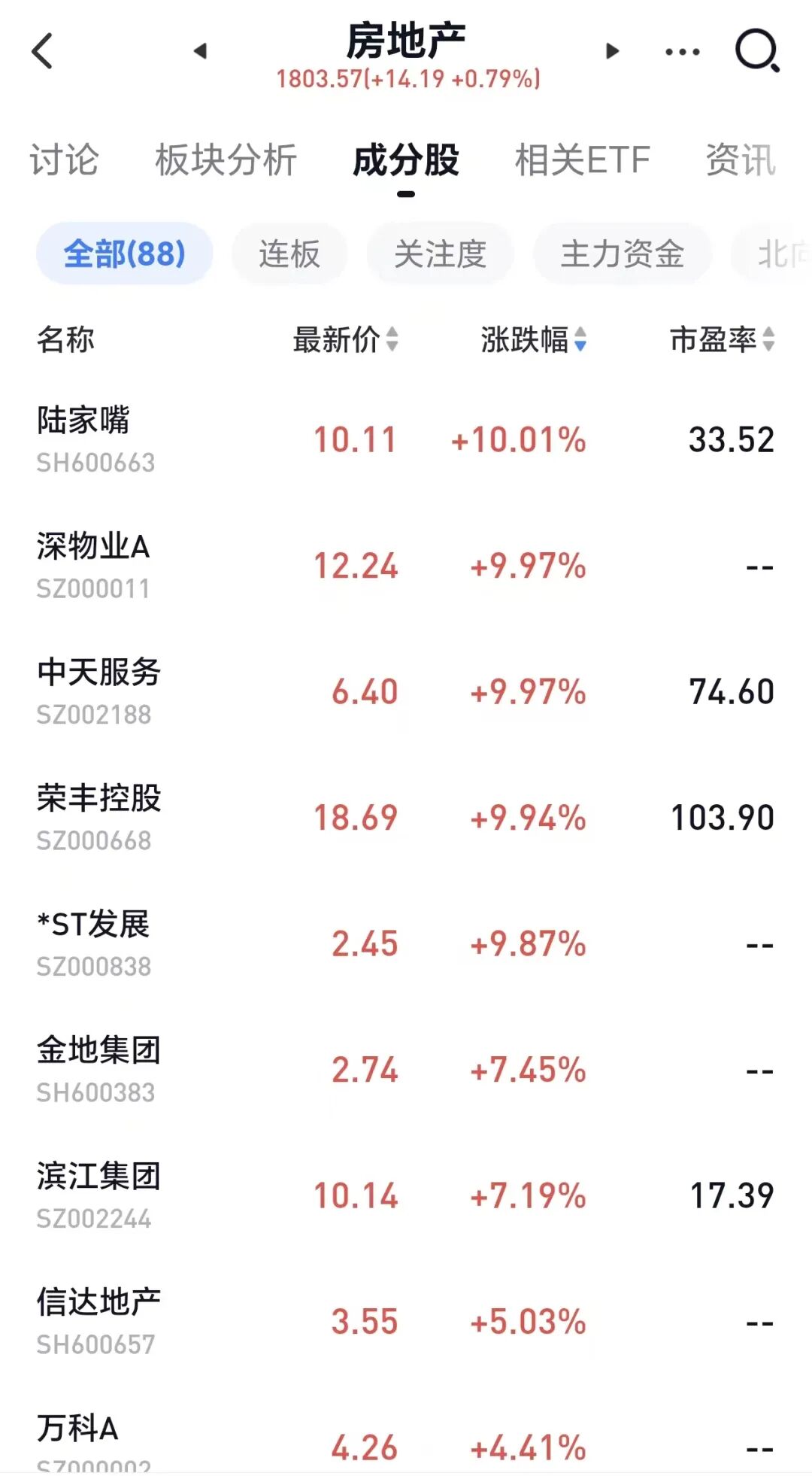Open 陆家嘴 SH600663 stock details
The width and height of the screenshot is (812, 1476).
[406, 440]
